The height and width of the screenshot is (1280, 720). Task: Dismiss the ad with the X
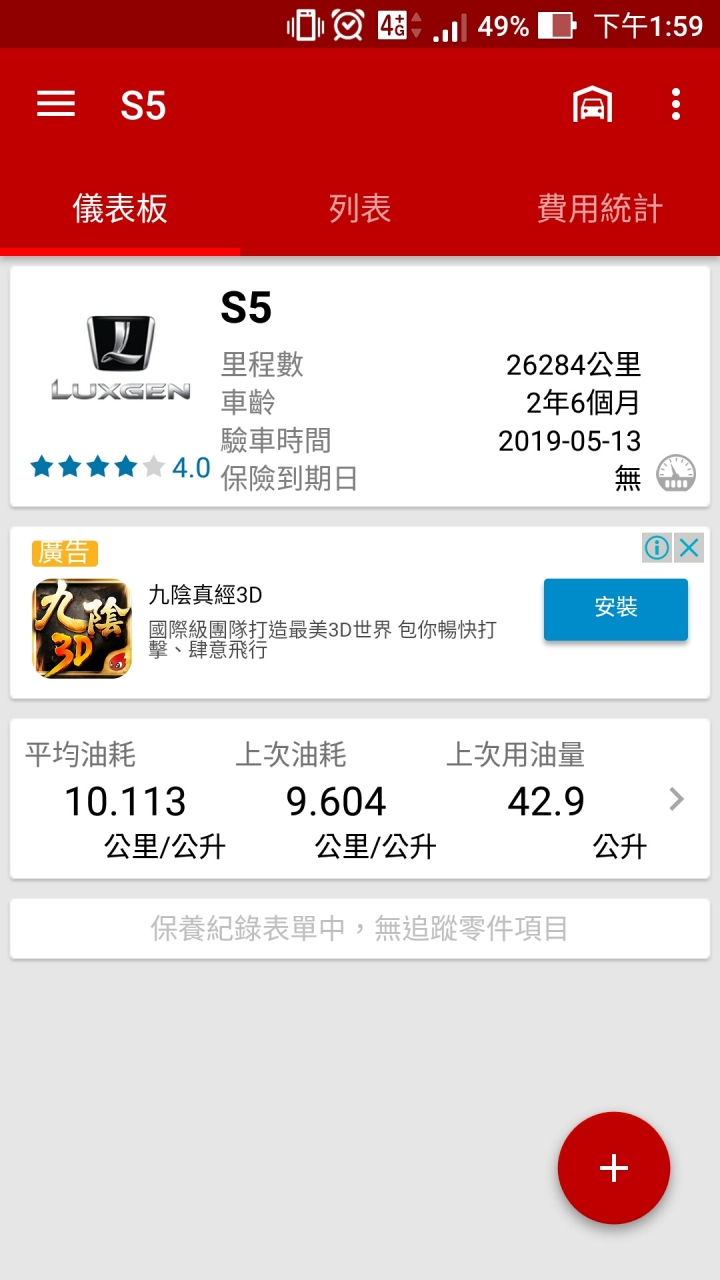[689, 547]
